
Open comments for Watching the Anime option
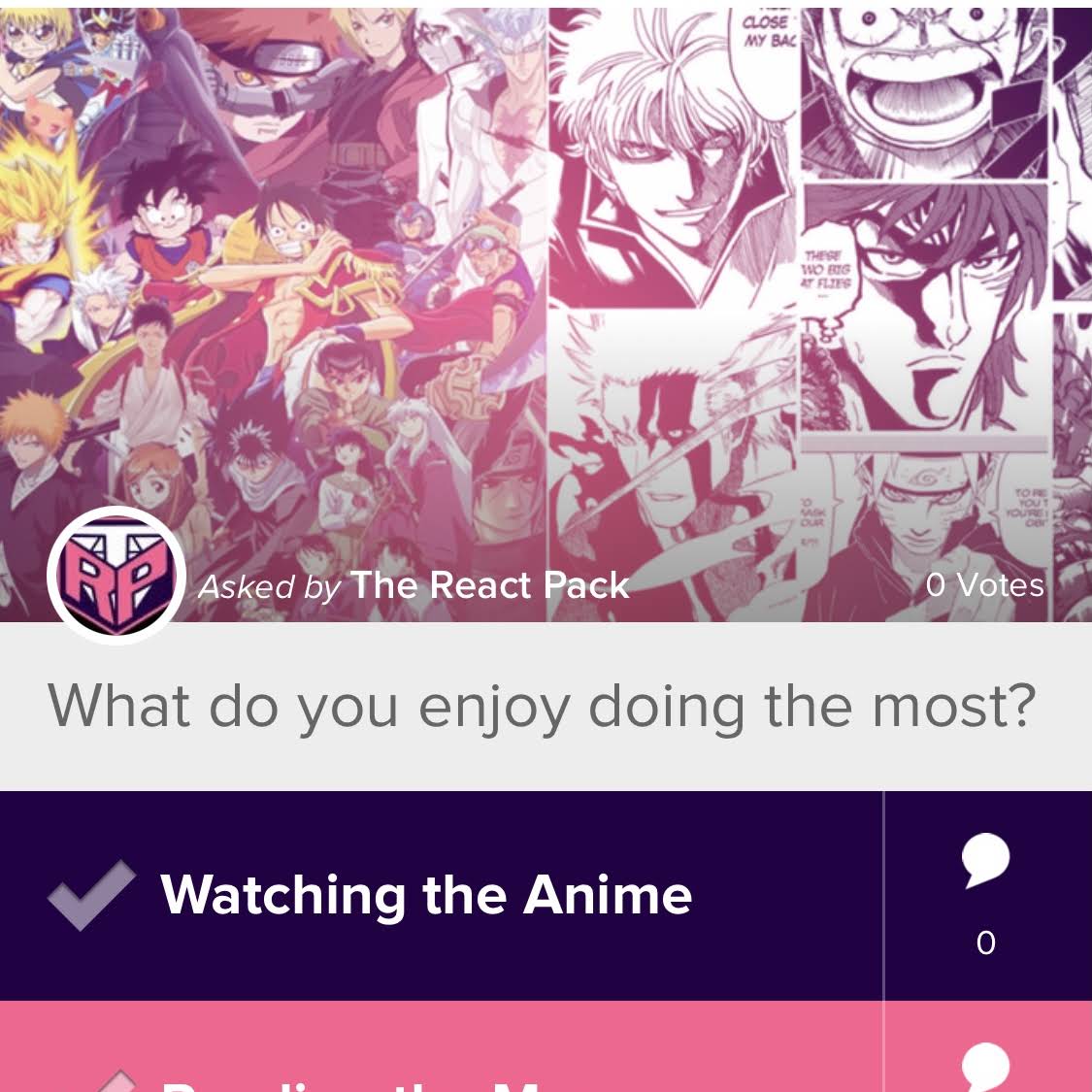click(986, 895)
